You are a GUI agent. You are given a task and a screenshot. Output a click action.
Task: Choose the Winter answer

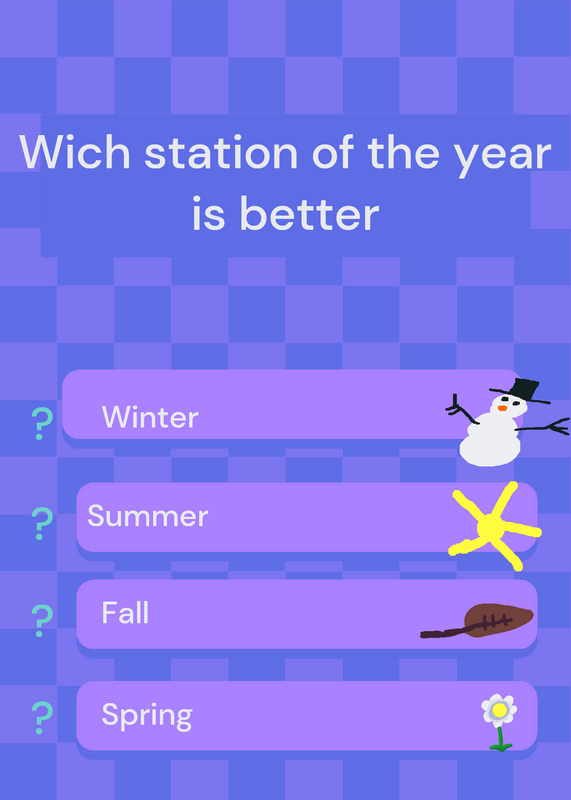click(x=292, y=404)
